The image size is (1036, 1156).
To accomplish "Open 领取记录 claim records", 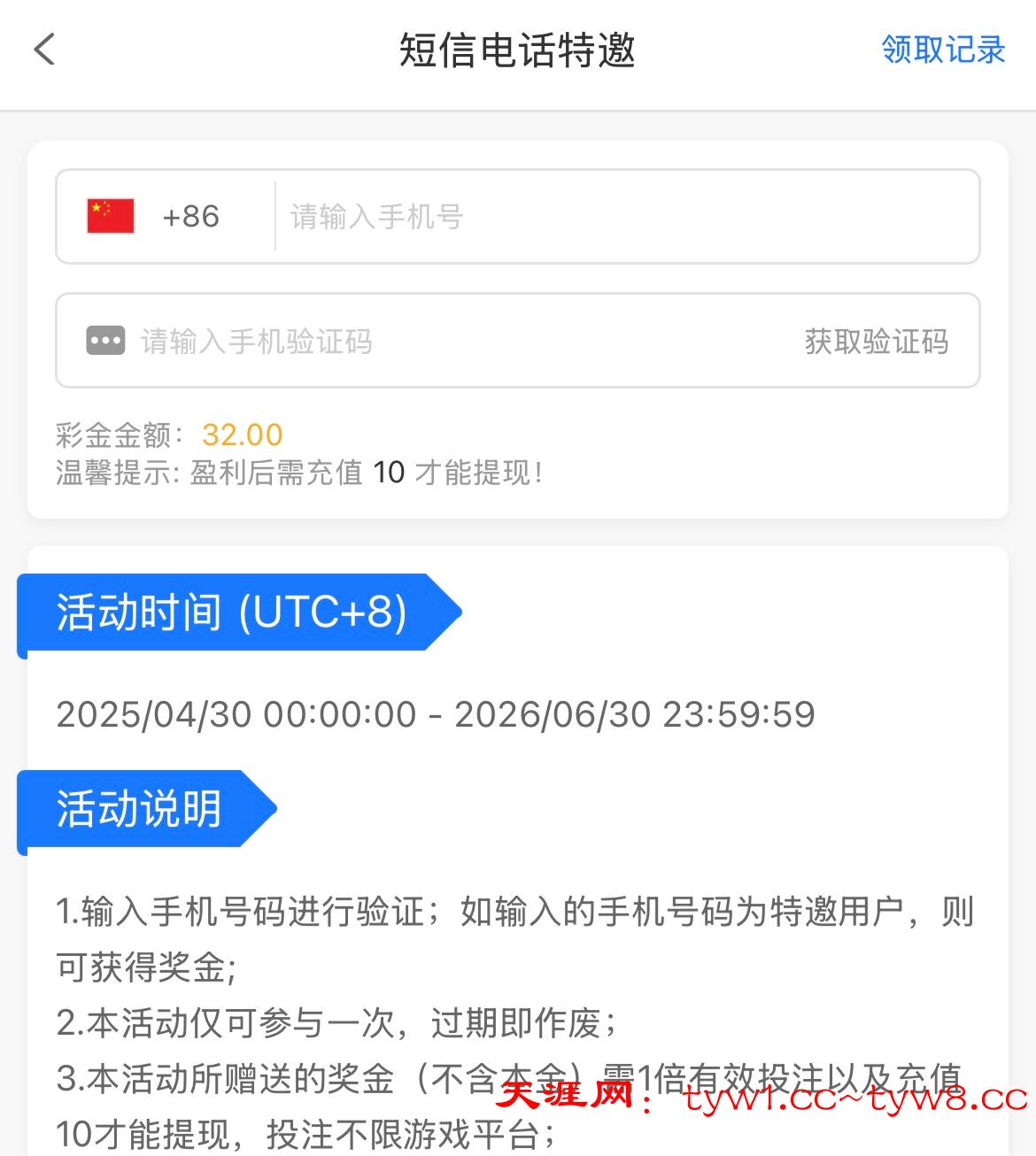I will point(942,50).
